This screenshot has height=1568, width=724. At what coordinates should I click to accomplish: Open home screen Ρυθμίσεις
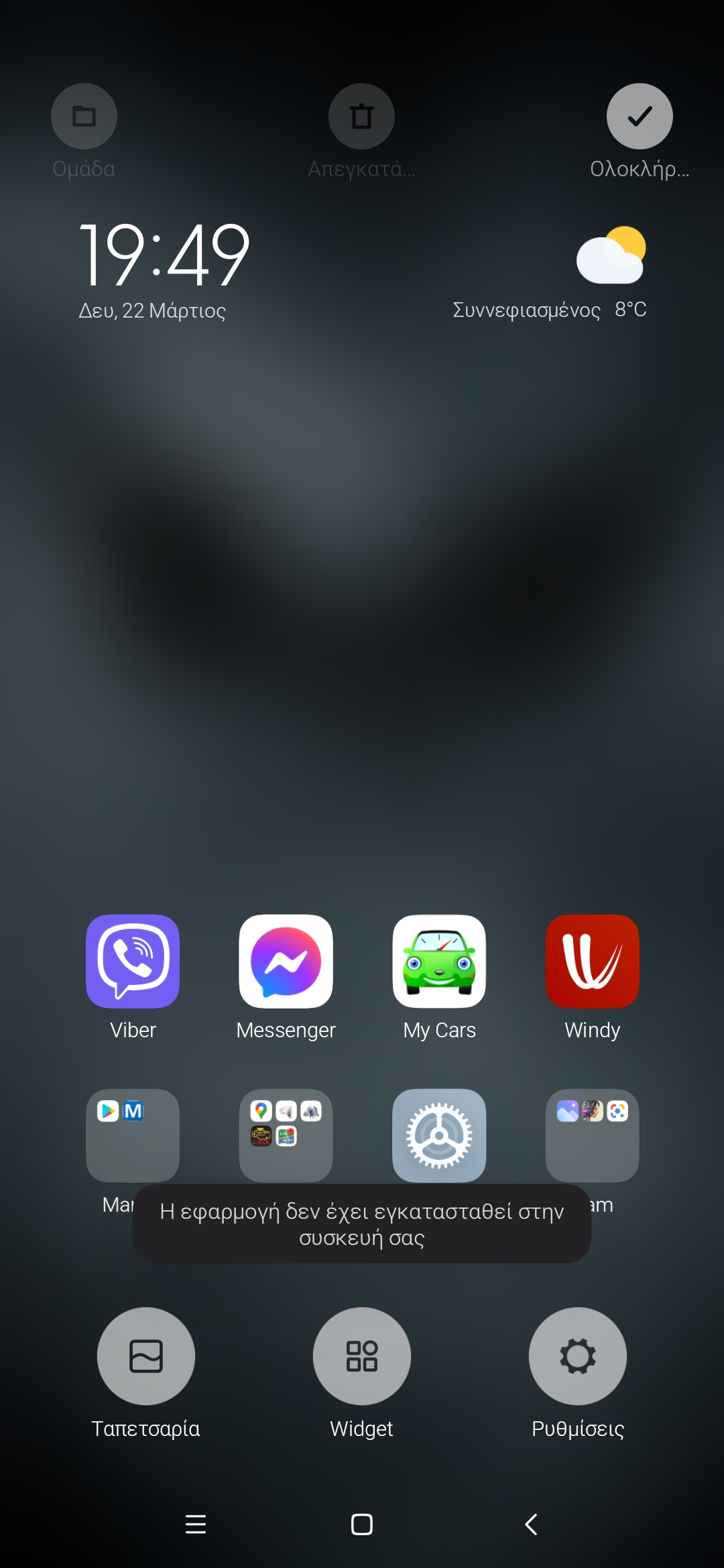click(x=578, y=1356)
